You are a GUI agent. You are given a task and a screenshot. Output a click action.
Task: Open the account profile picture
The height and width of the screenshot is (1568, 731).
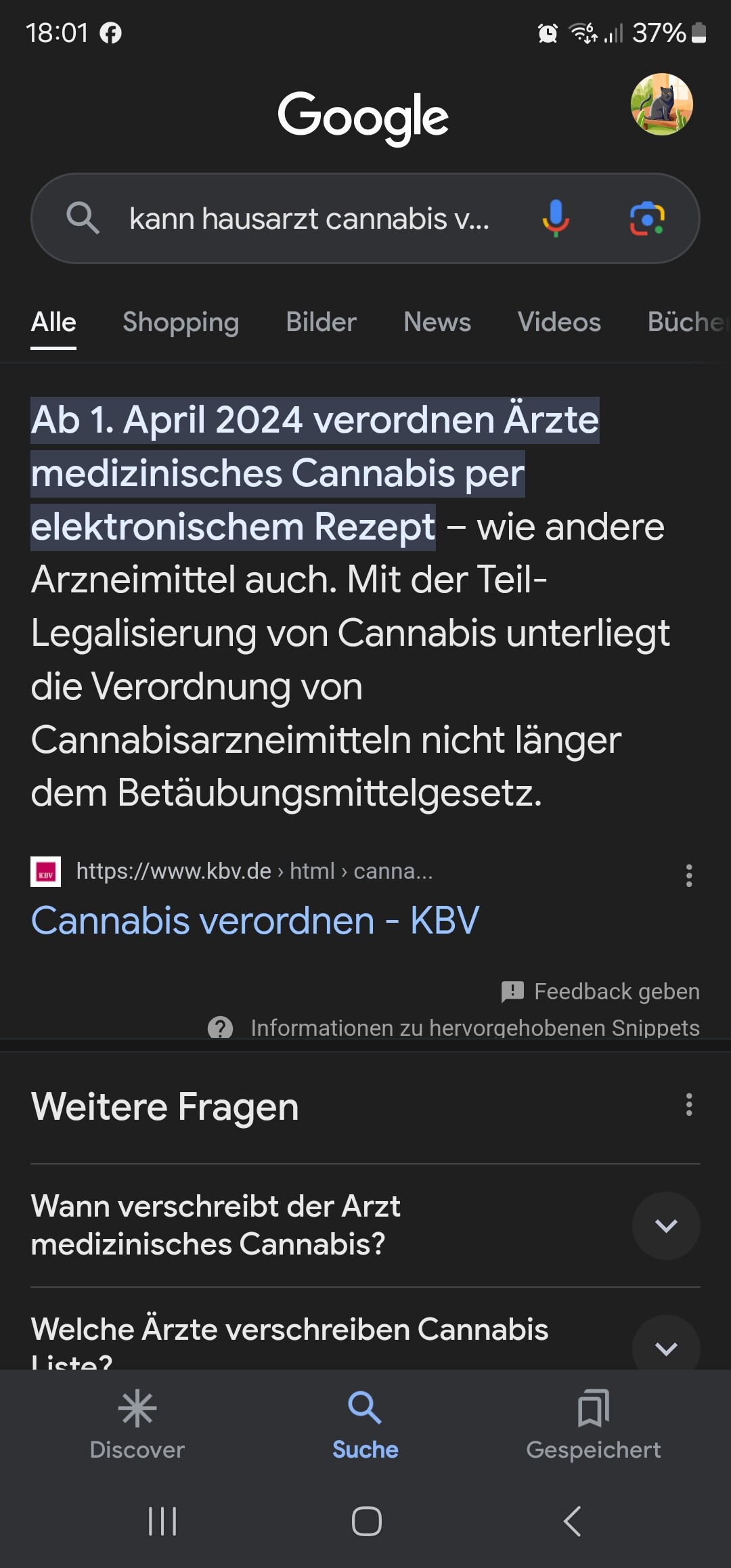661,104
